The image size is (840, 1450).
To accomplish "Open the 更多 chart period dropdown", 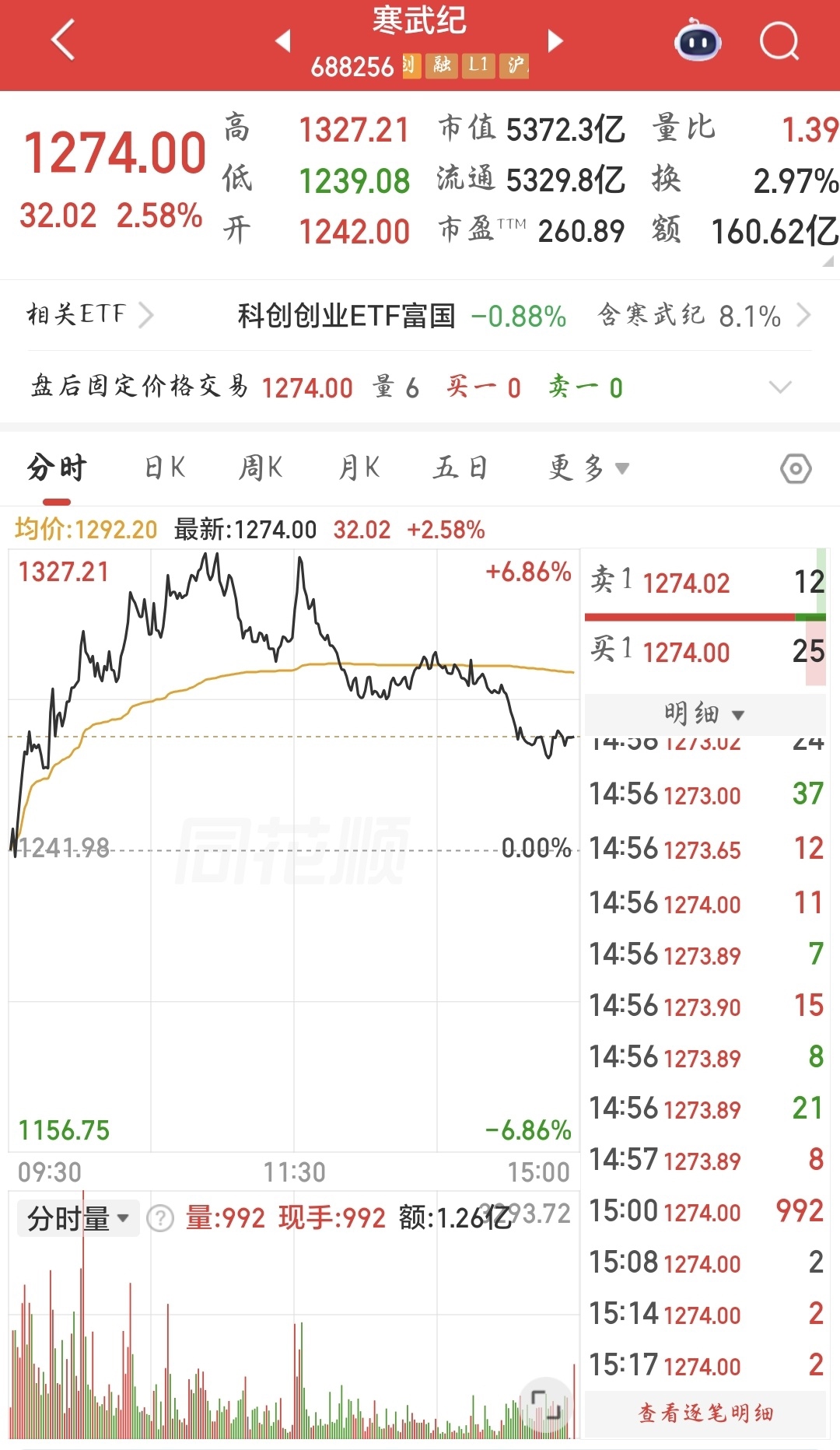I will pyautogui.click(x=588, y=468).
